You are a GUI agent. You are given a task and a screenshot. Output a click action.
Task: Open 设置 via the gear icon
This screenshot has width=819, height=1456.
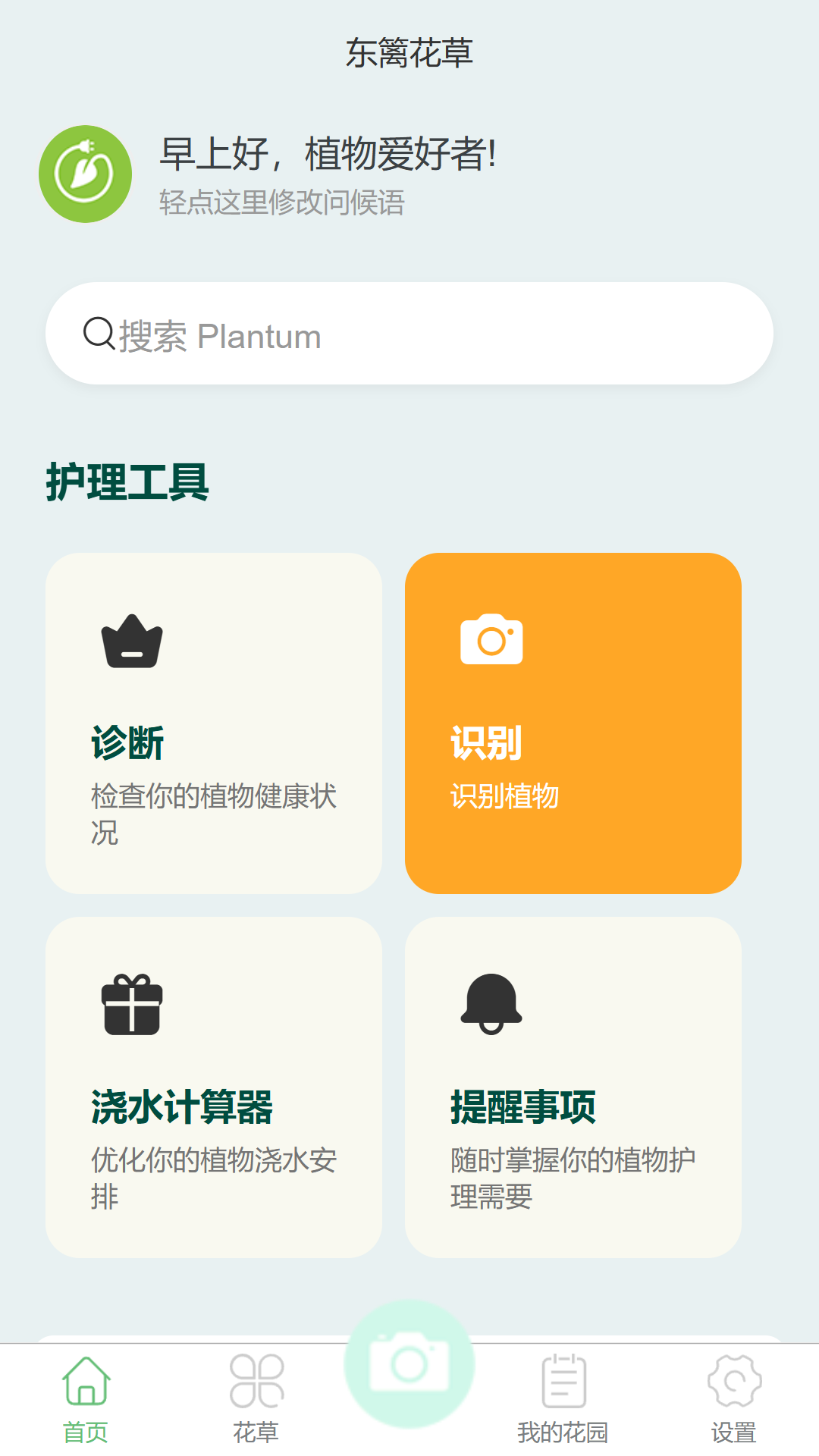coord(733,1388)
